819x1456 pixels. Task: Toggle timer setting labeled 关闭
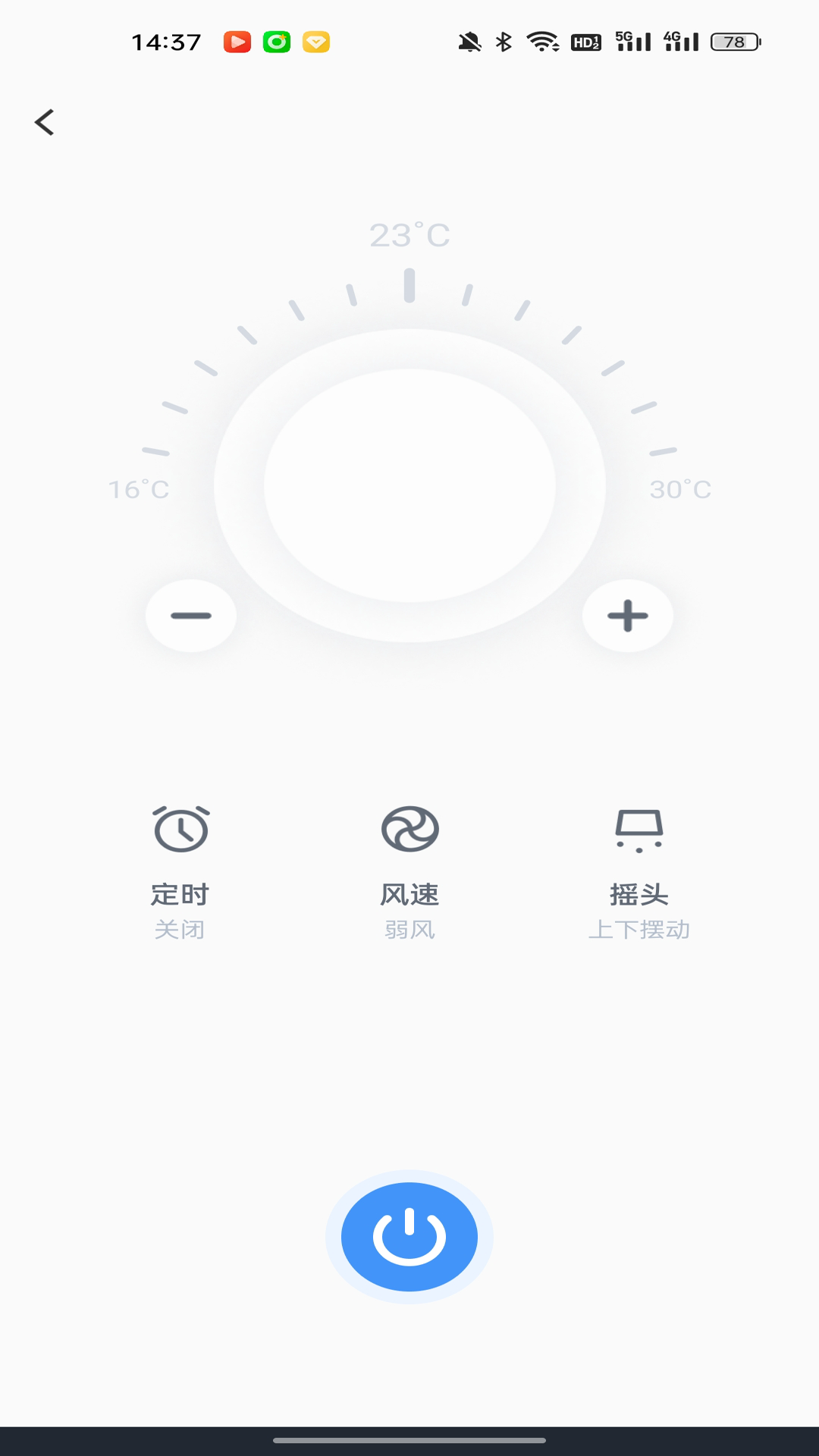pos(180,928)
